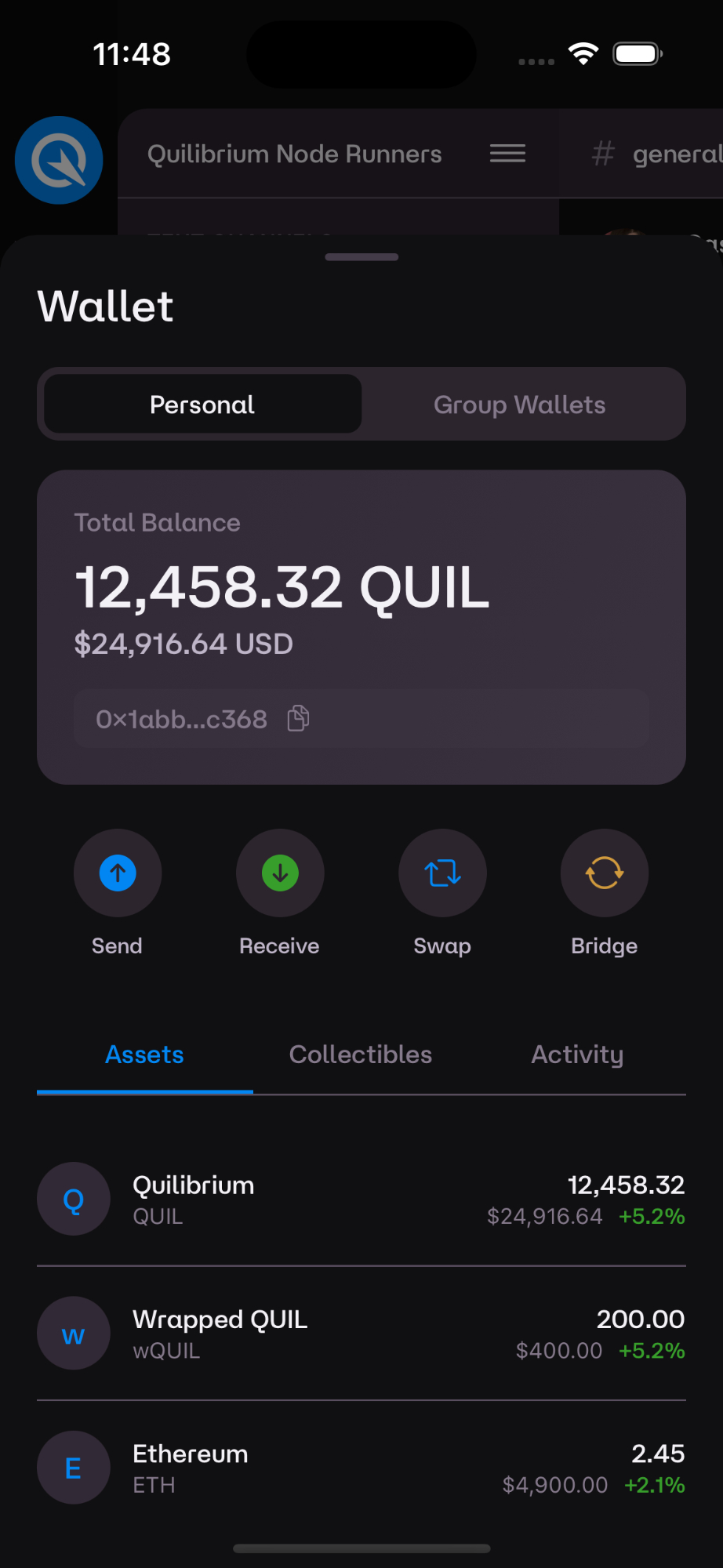
Task: Open the Bridge action
Action: tap(605, 873)
